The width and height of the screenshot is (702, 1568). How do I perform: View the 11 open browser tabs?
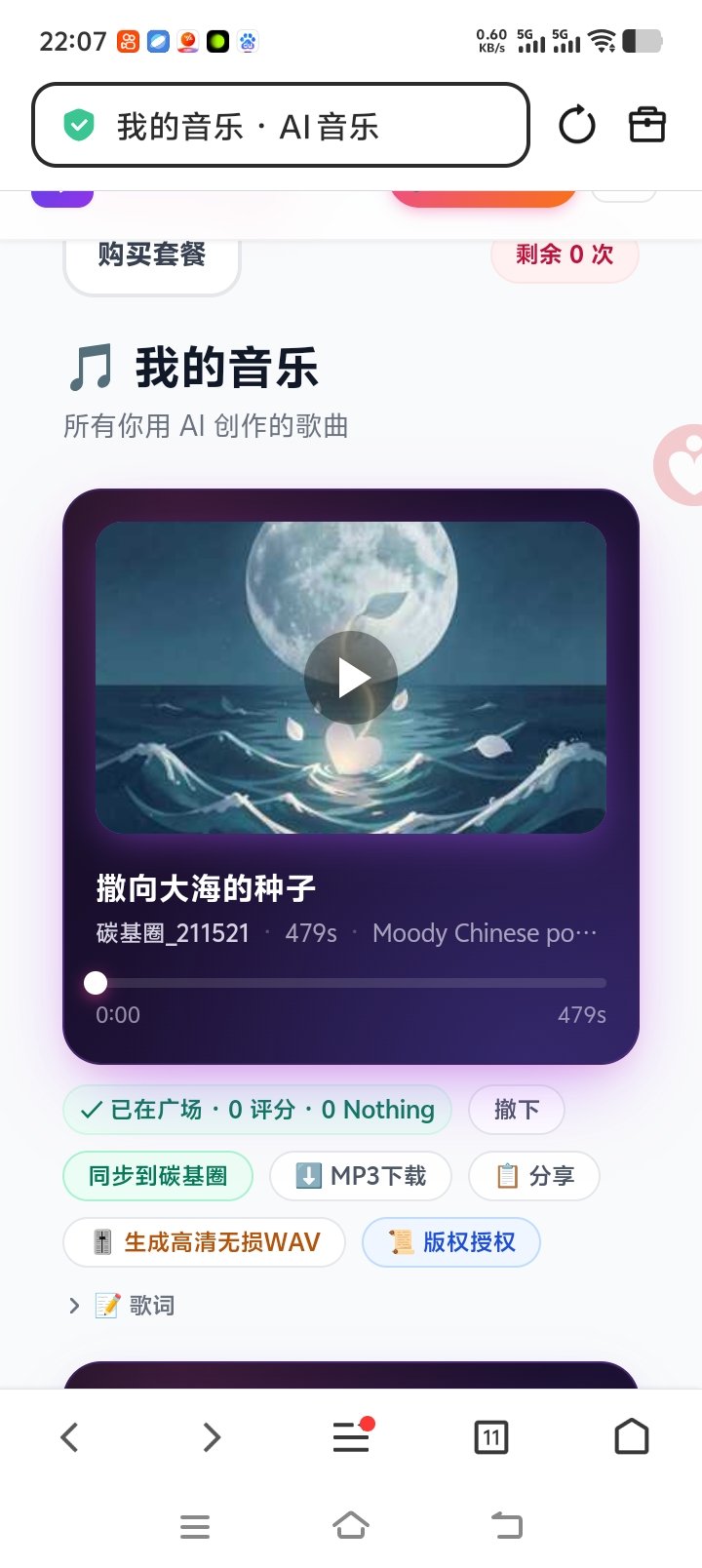click(491, 1437)
